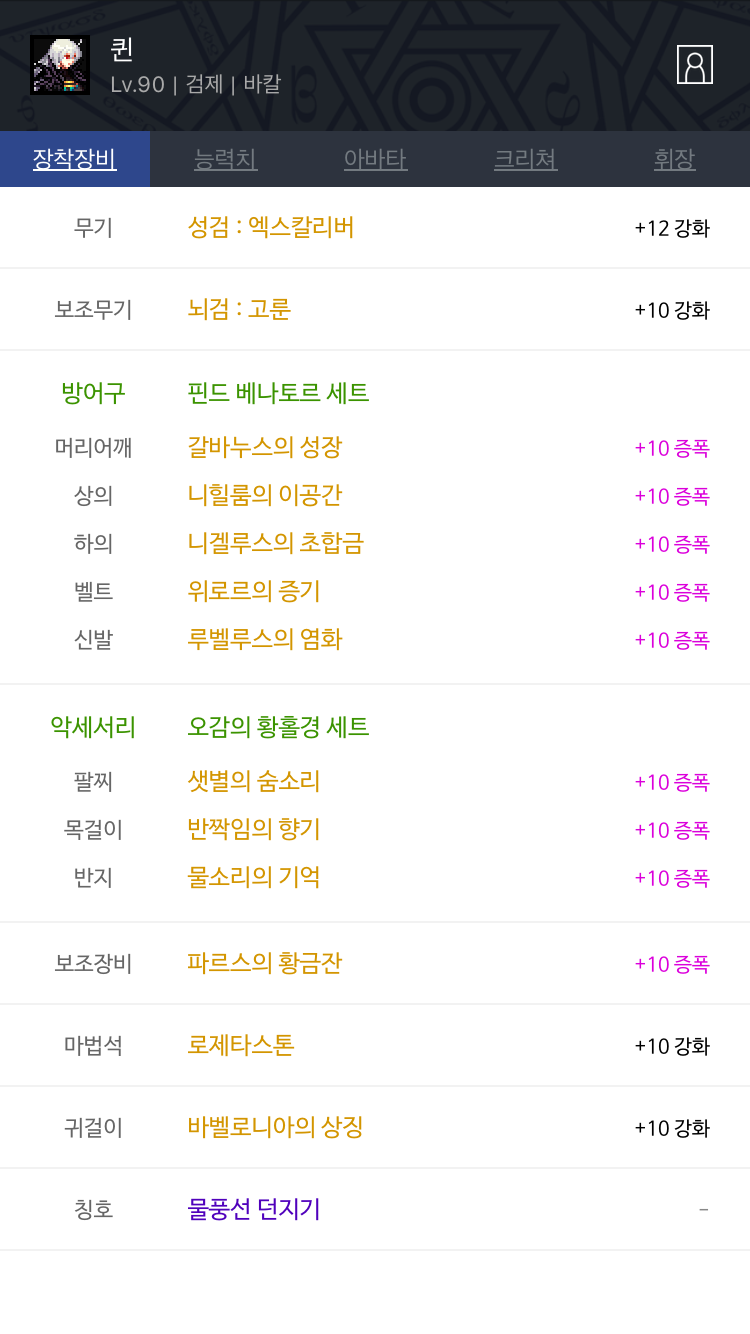Image resolution: width=750 pixels, height=1334 pixels.
Task: Open the 크리쳐 tab
Action: [525, 159]
